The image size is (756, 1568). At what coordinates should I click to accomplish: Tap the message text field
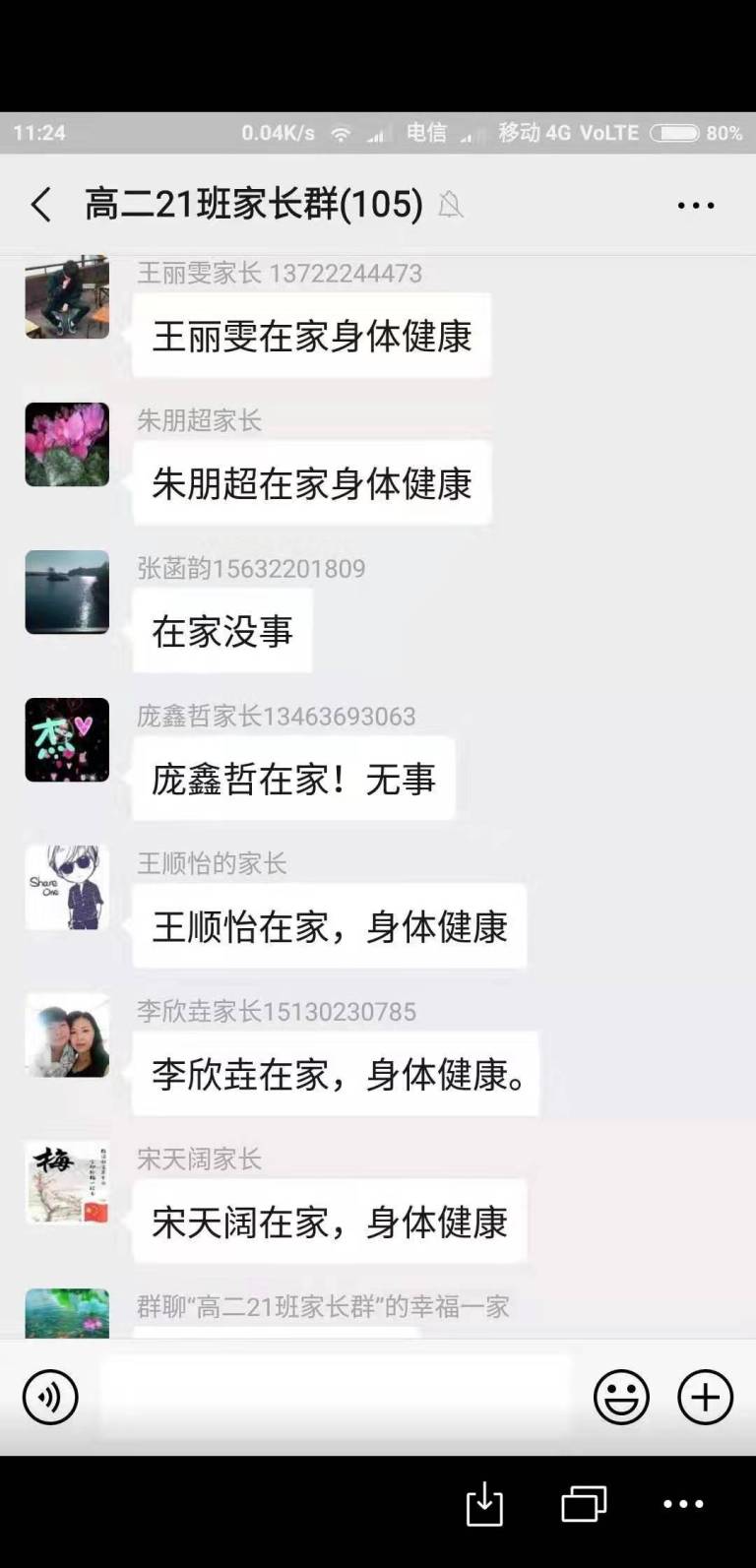(x=335, y=1396)
